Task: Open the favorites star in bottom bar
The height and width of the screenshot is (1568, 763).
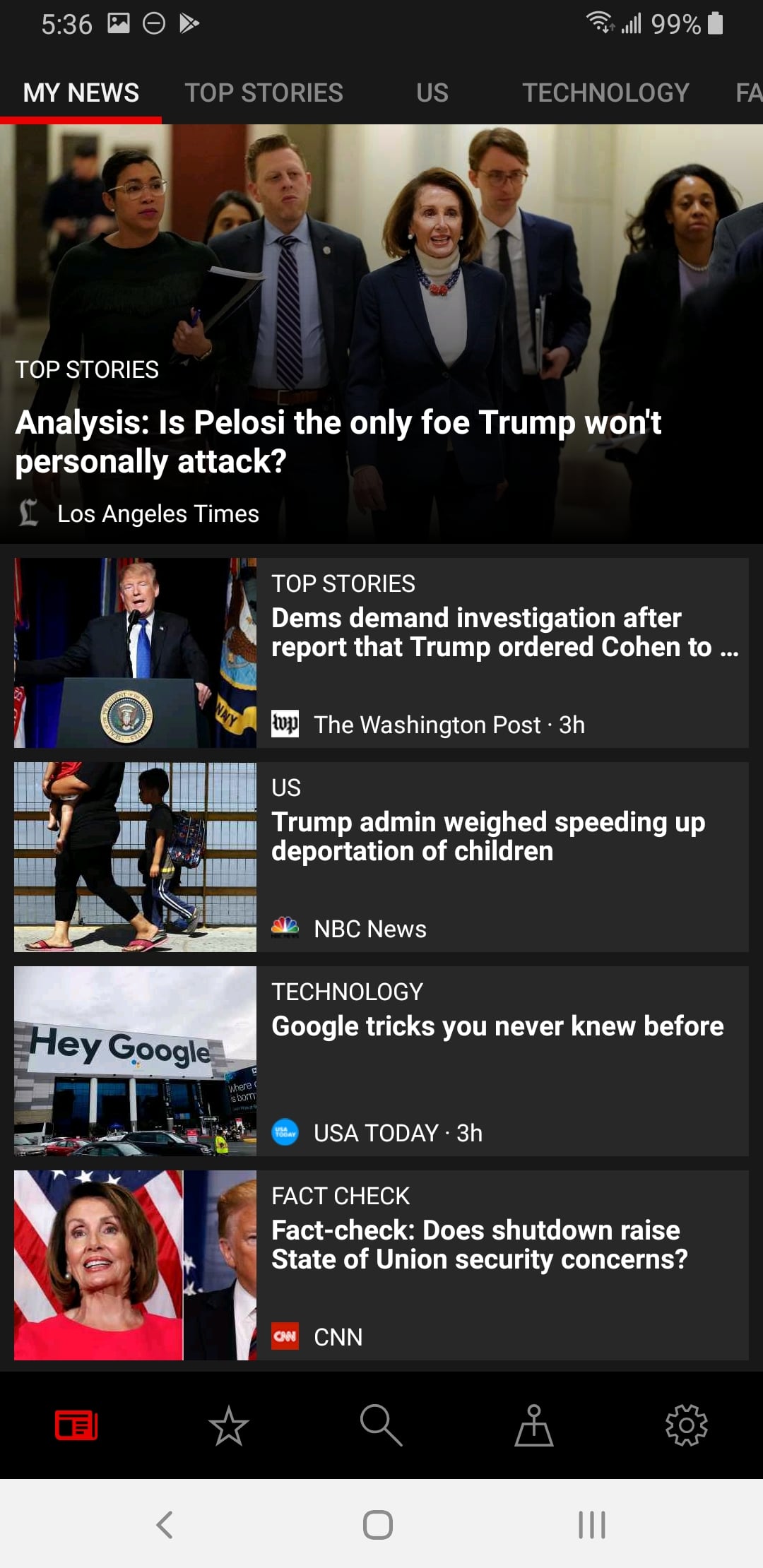Action: coord(229,1425)
